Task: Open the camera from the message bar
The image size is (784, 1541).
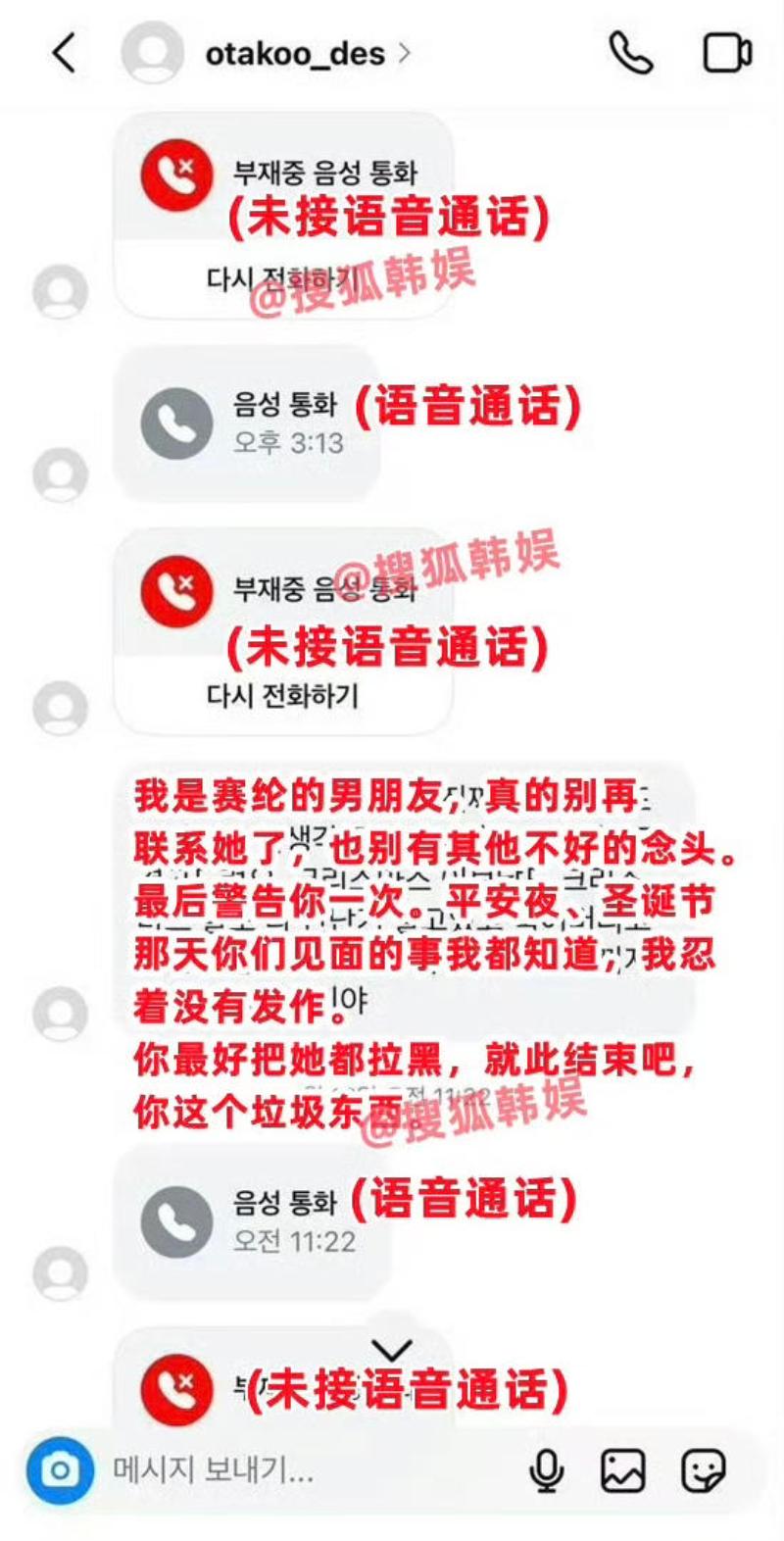Action: [x=60, y=1470]
